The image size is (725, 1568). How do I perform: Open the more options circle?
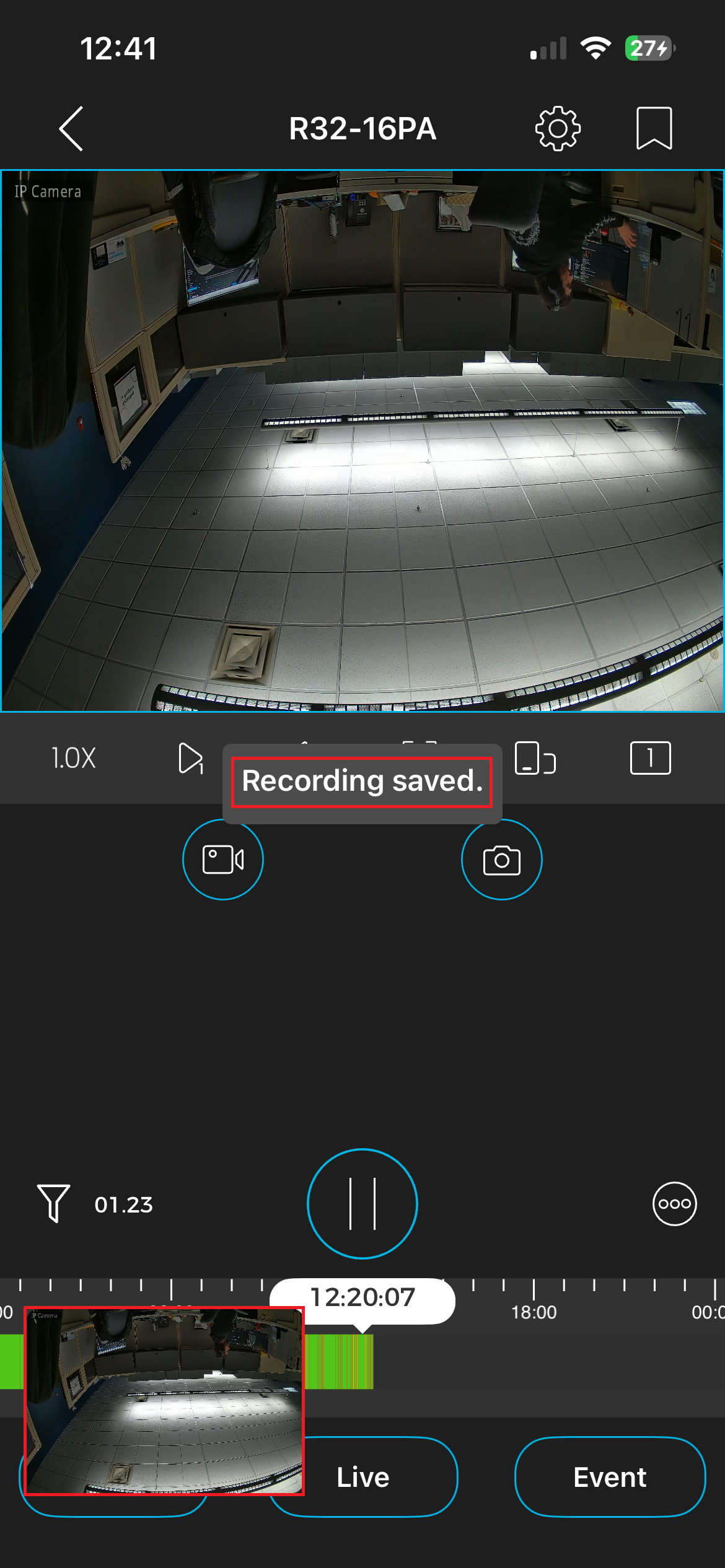(674, 1203)
